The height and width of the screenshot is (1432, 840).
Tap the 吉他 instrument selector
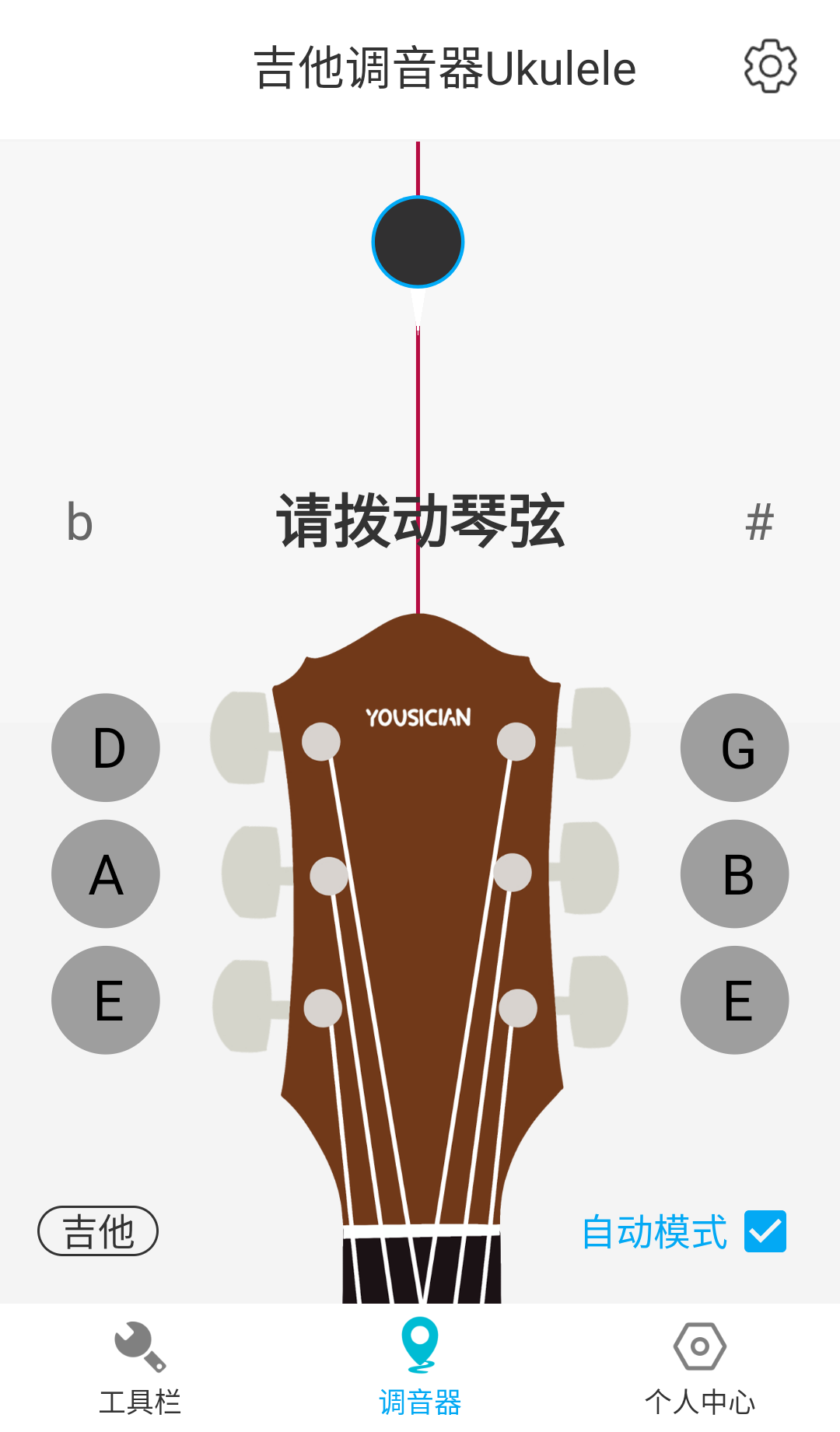point(98,1231)
